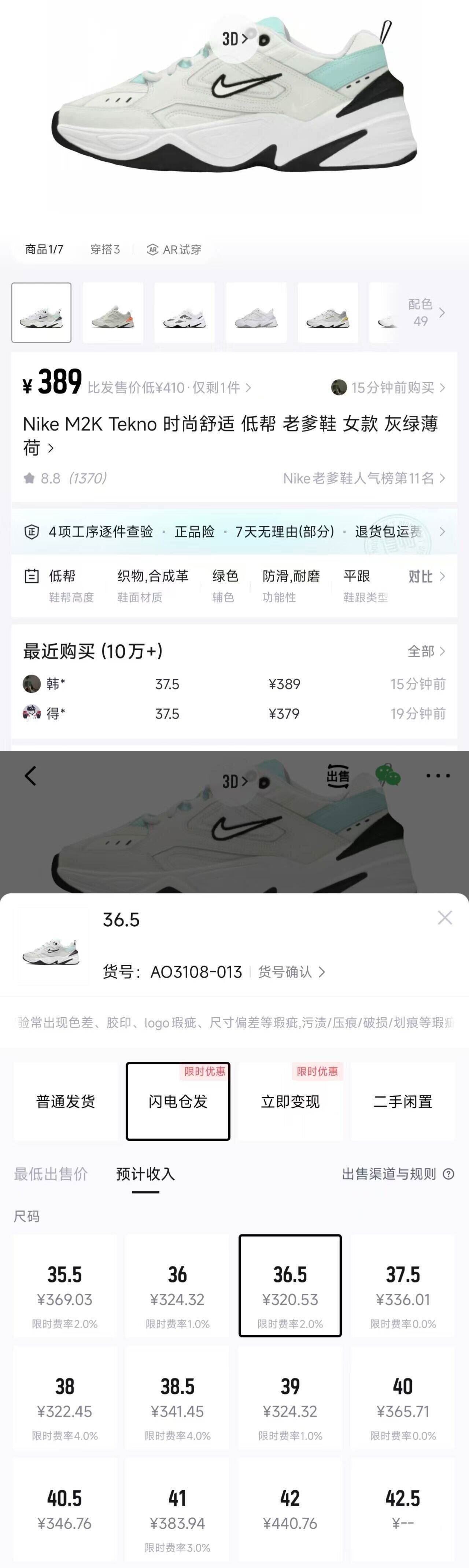Tap the 出售 sell icon
Screen dimensions: 469x1568
click(337, 776)
